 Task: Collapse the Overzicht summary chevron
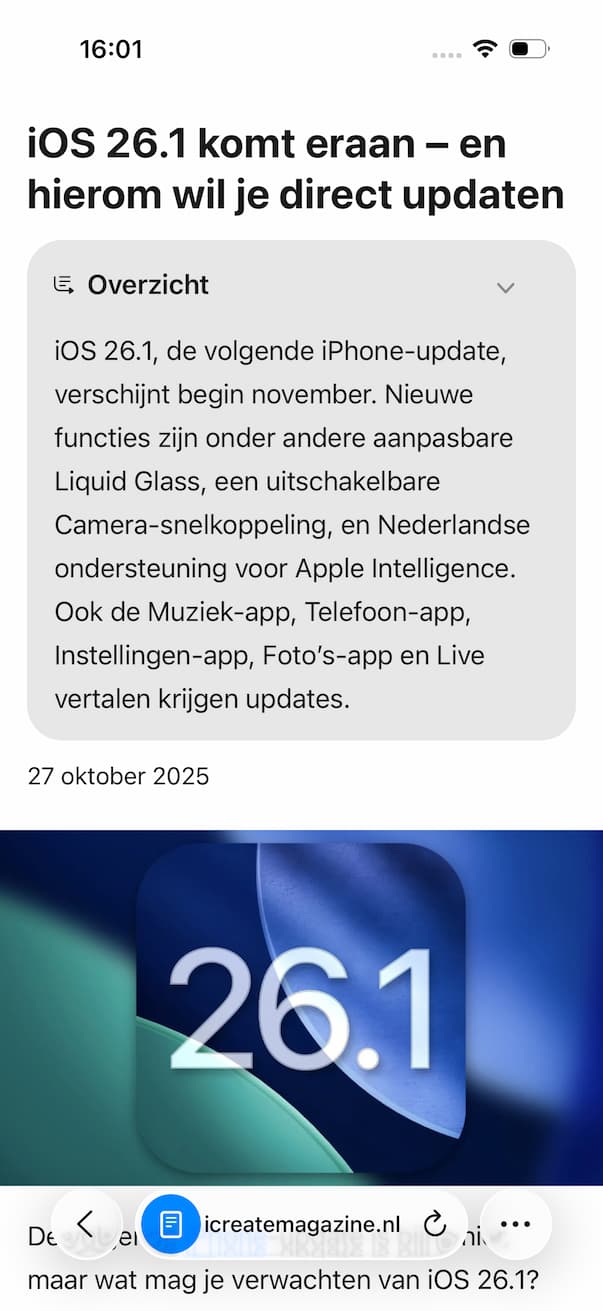click(x=506, y=288)
